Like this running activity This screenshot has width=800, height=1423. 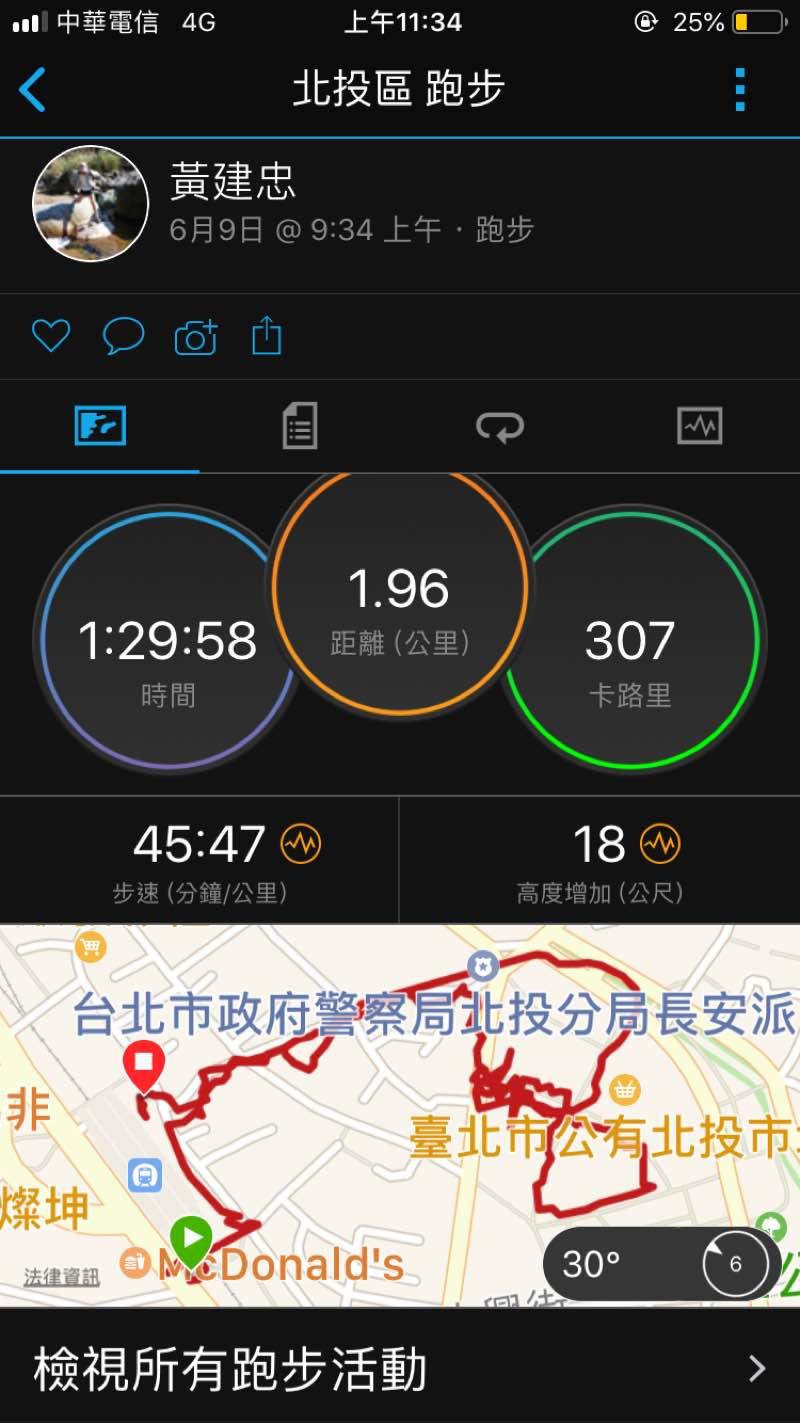[x=50, y=336]
